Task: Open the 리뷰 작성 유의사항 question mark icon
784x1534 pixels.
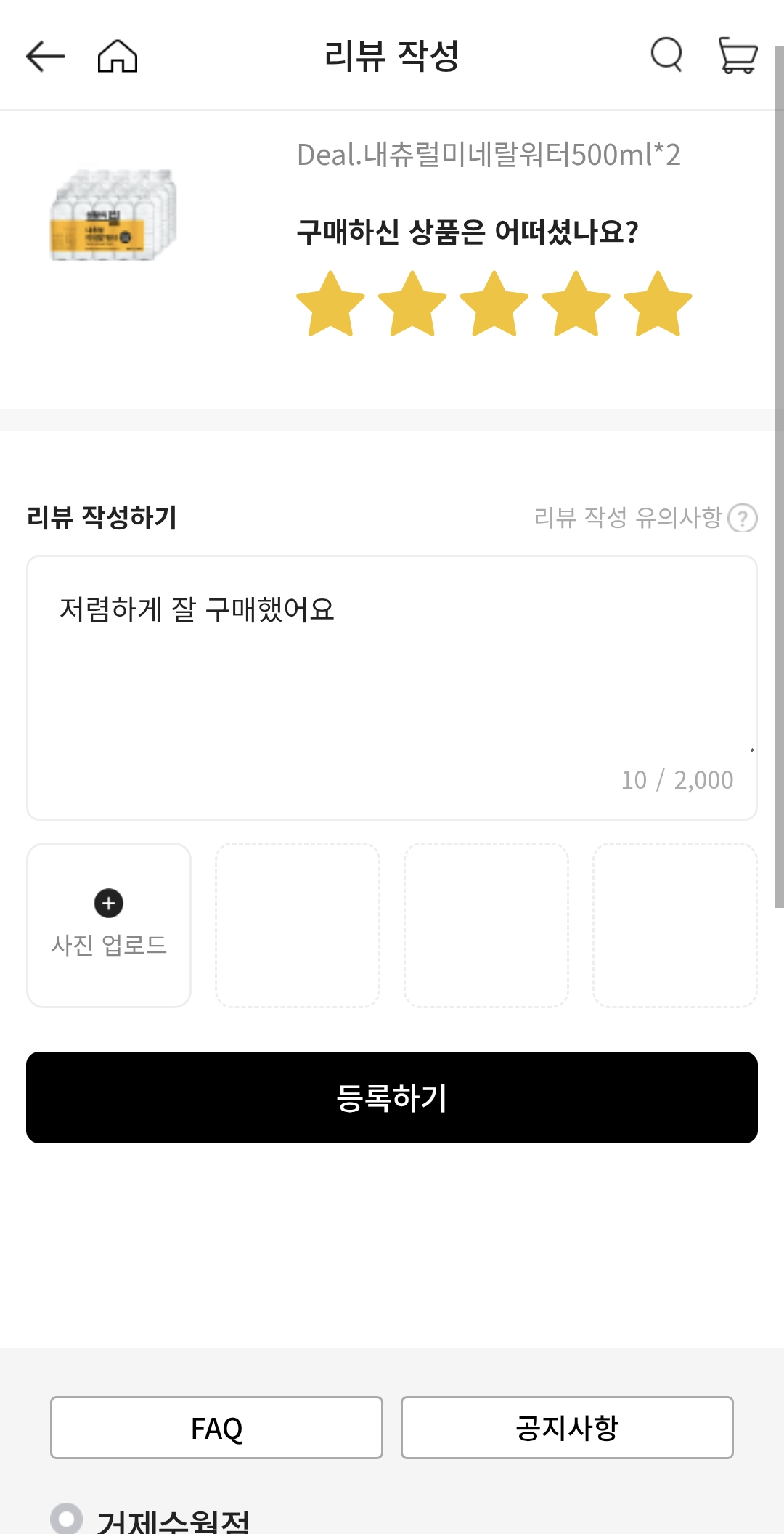Action: coord(742,517)
